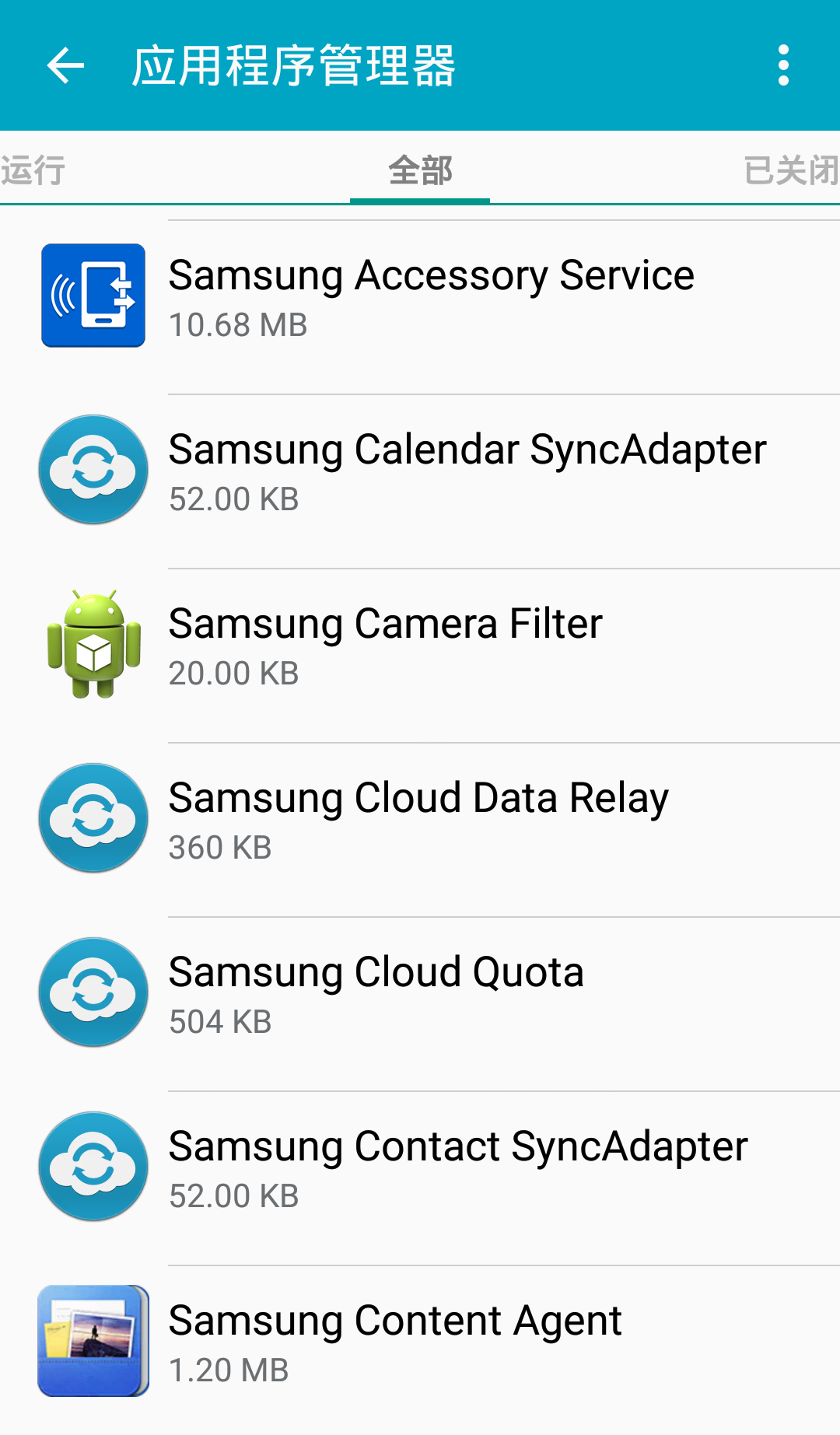Switch to the 运行 tab
Viewport: 840px width, 1435px height.
click(x=33, y=170)
